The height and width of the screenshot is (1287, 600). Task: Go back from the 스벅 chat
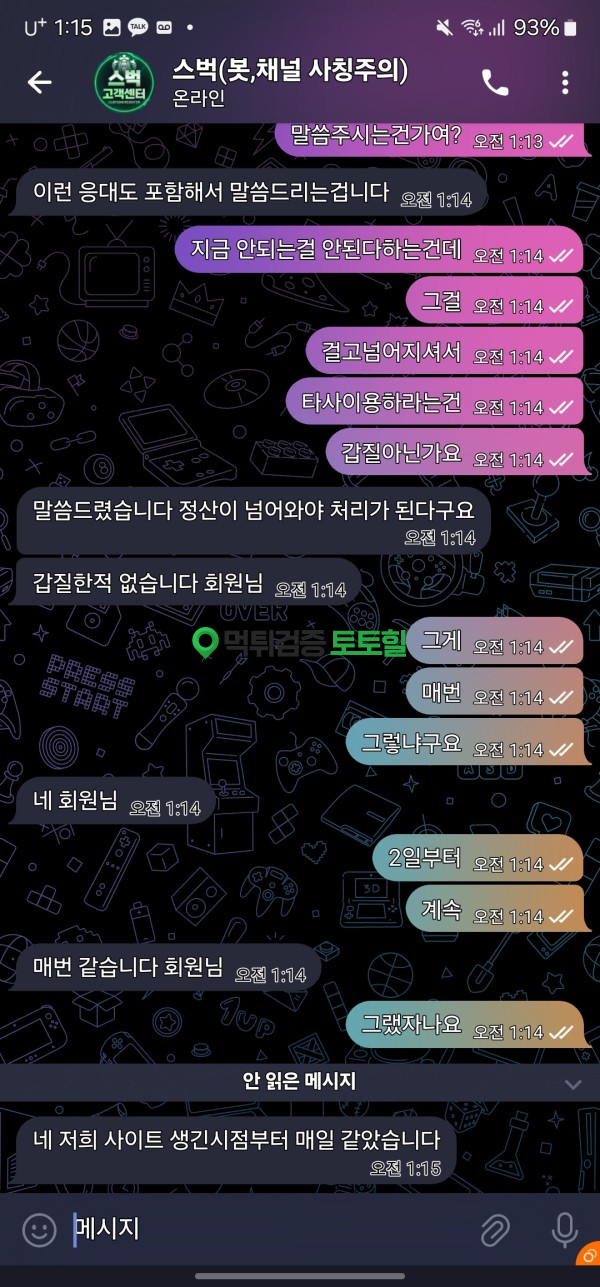[x=39, y=83]
